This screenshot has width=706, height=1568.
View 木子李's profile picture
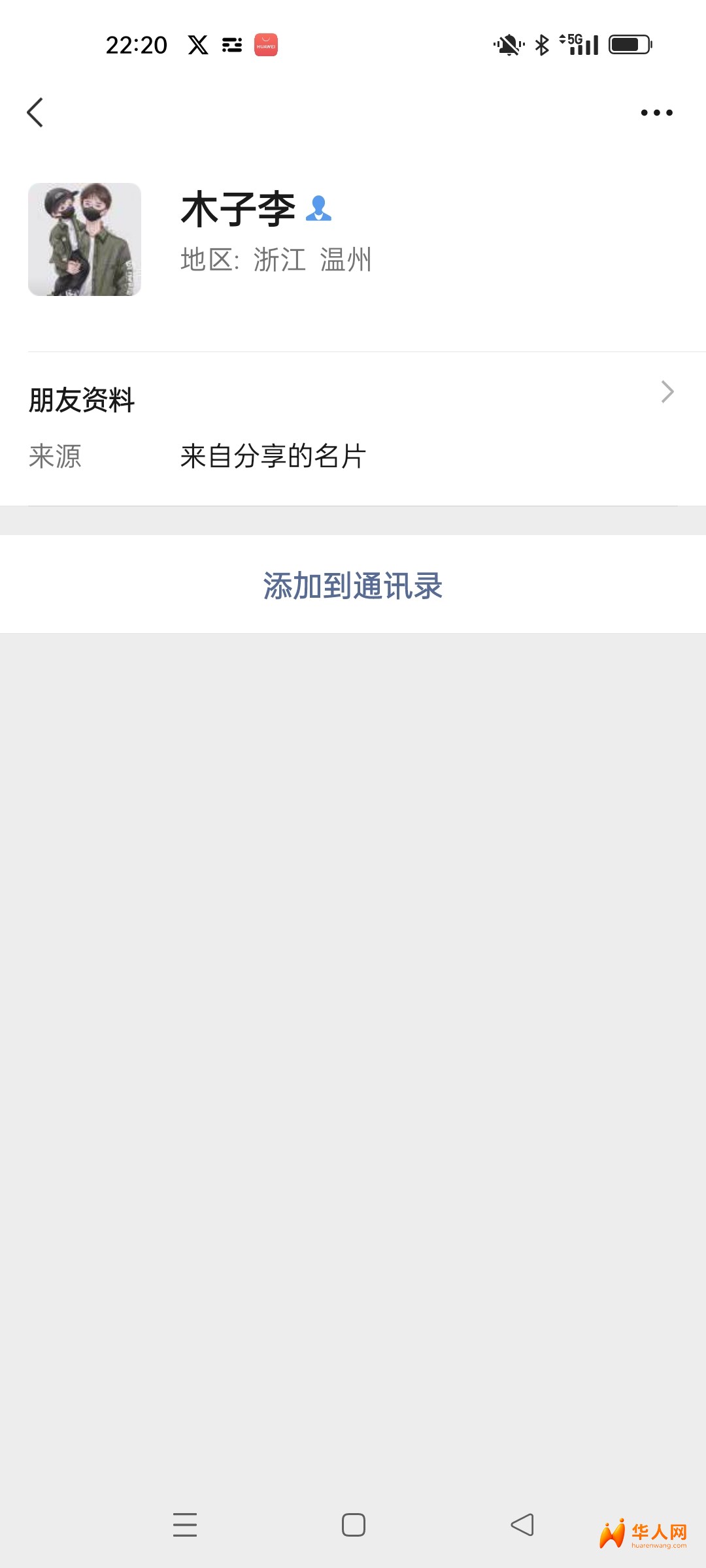[84, 239]
